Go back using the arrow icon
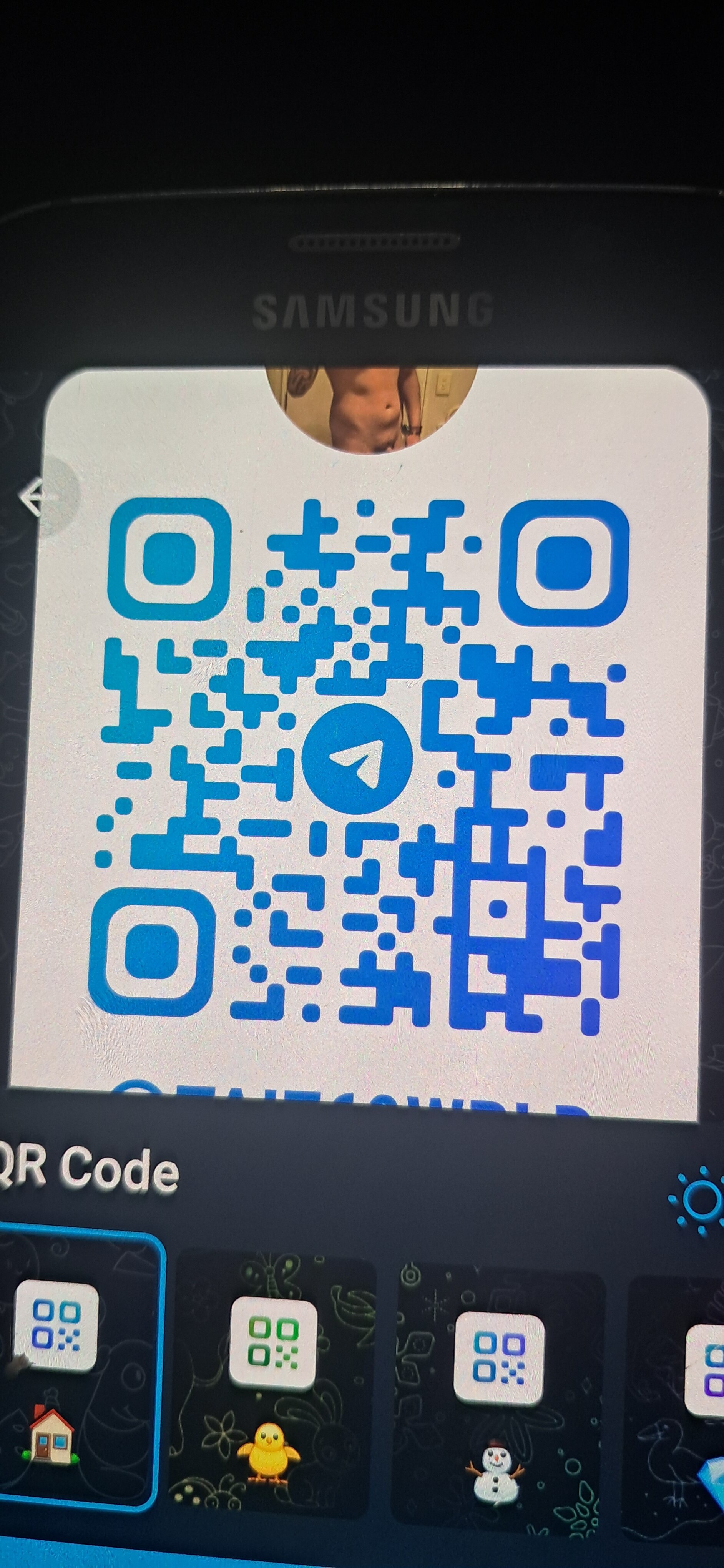Viewport: 724px width, 1568px height. click(38, 496)
